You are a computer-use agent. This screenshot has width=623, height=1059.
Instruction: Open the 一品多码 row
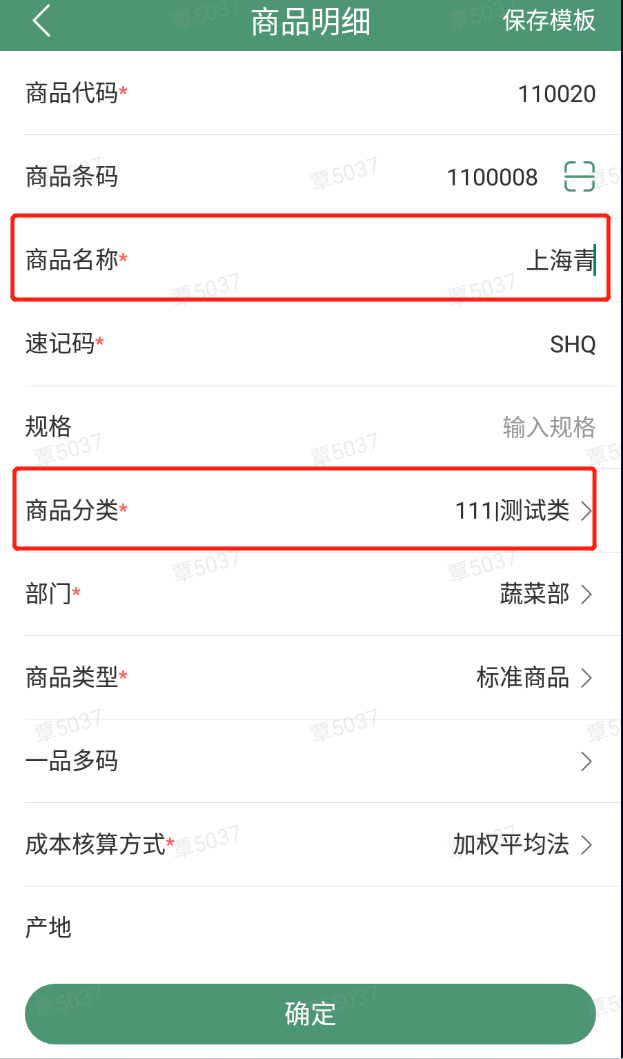(x=311, y=761)
